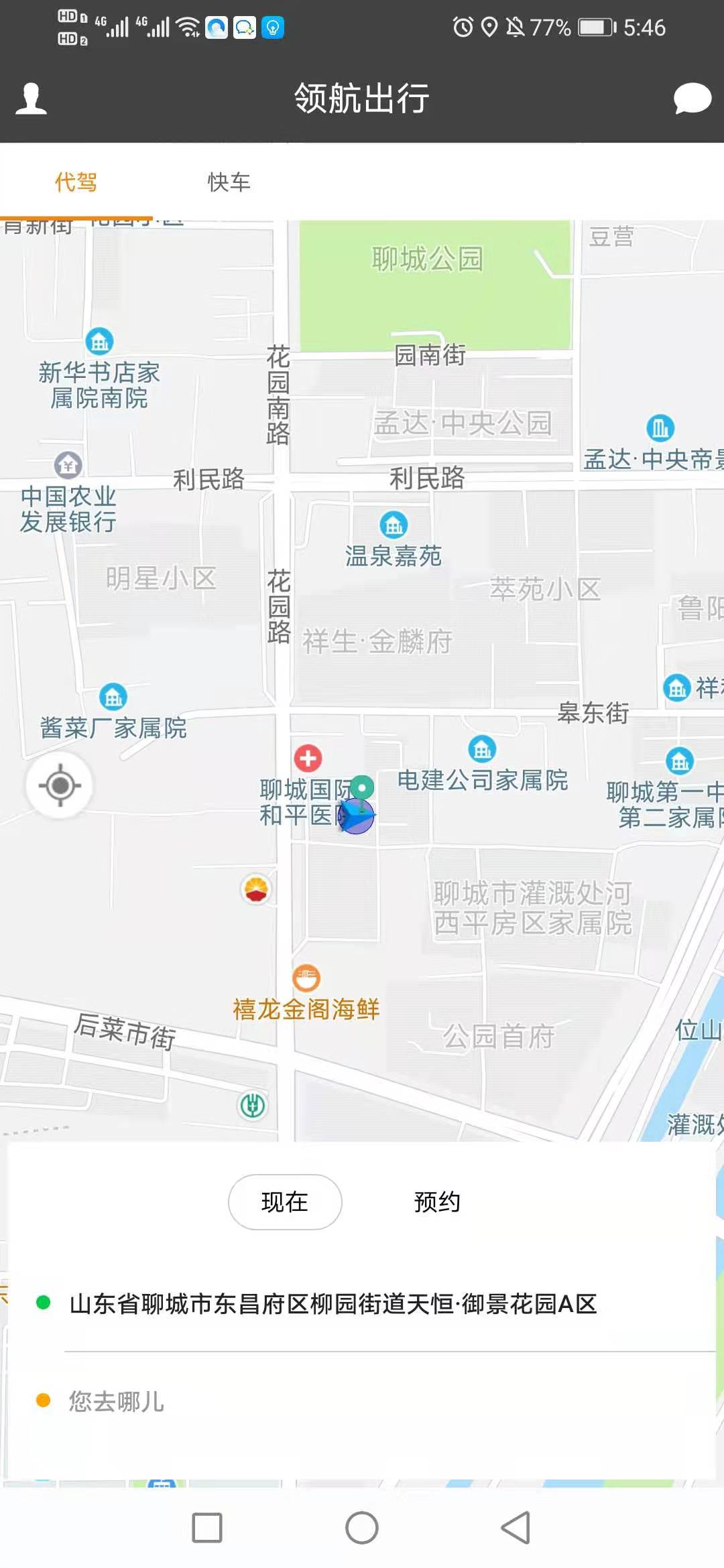Switch to the 快车 tab
The width and height of the screenshot is (724, 1568).
(x=229, y=182)
